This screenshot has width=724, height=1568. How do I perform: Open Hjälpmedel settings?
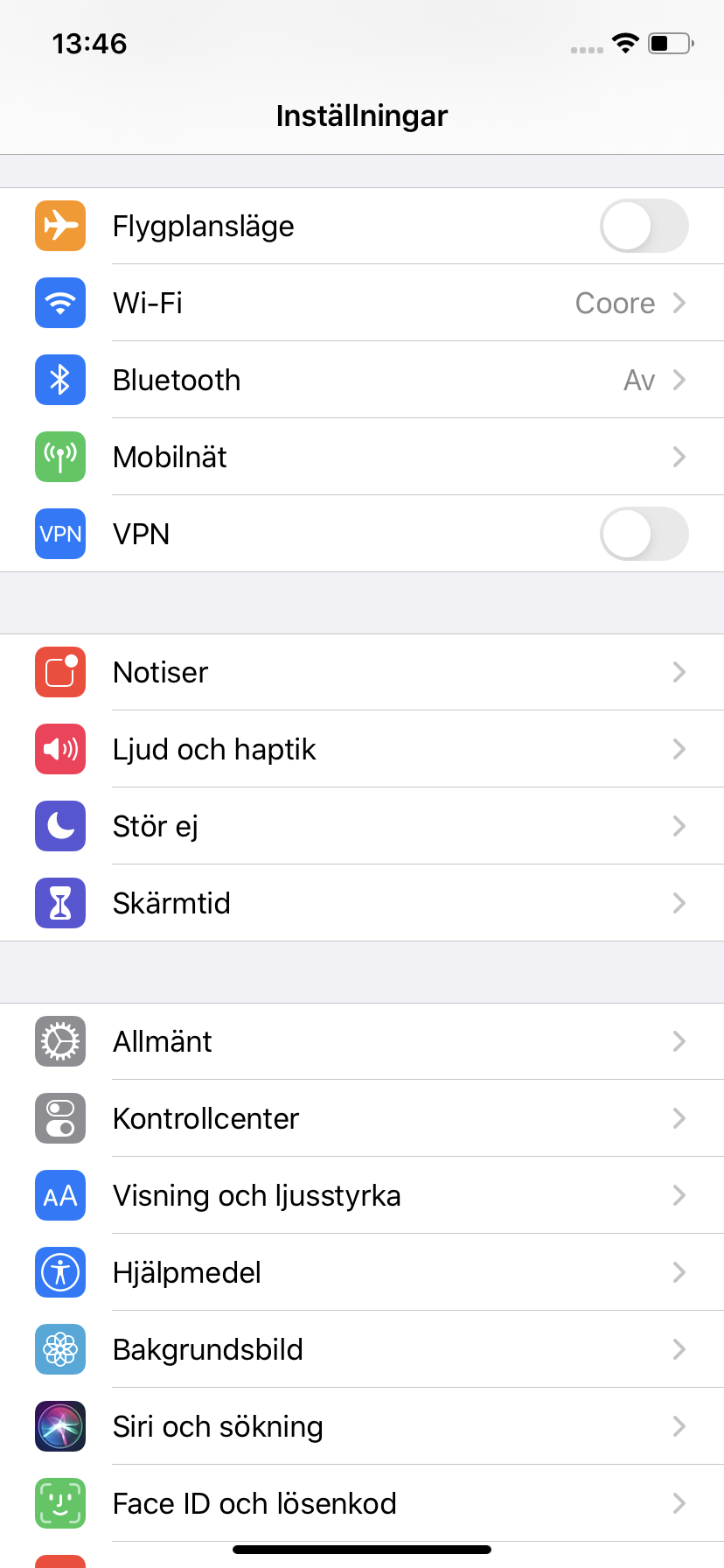[362, 1272]
